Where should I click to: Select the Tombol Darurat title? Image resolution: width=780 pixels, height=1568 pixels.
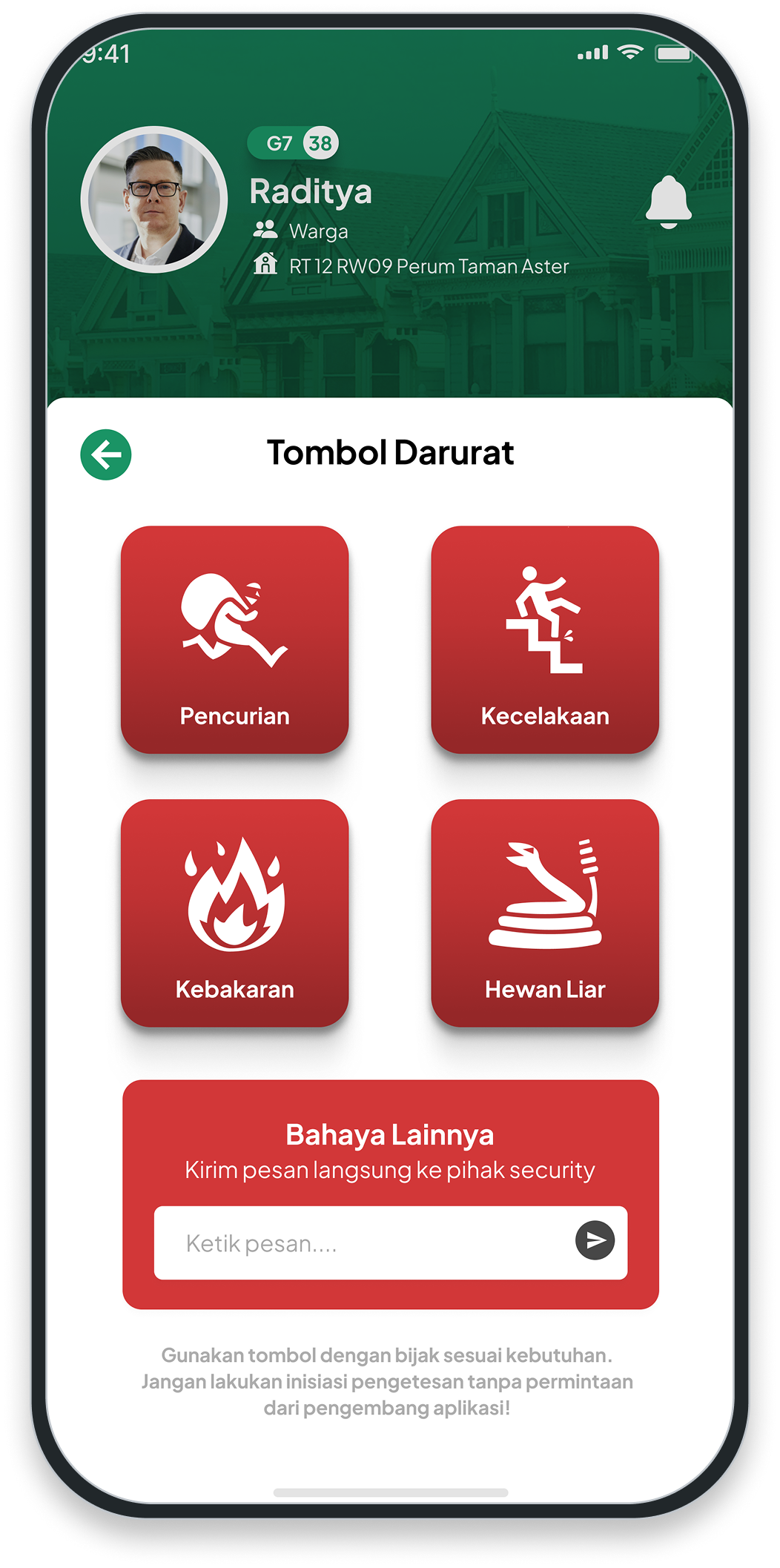click(x=390, y=451)
